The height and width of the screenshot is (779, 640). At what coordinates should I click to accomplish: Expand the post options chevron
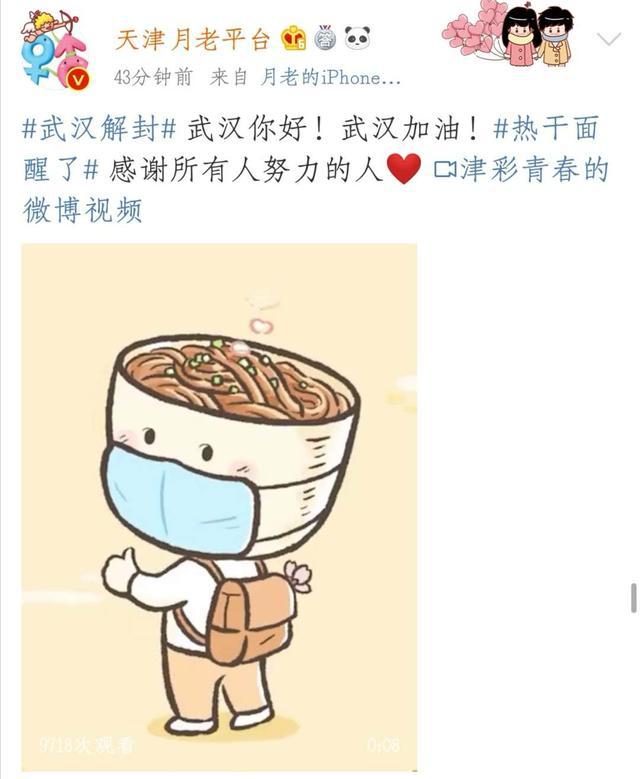(608, 40)
